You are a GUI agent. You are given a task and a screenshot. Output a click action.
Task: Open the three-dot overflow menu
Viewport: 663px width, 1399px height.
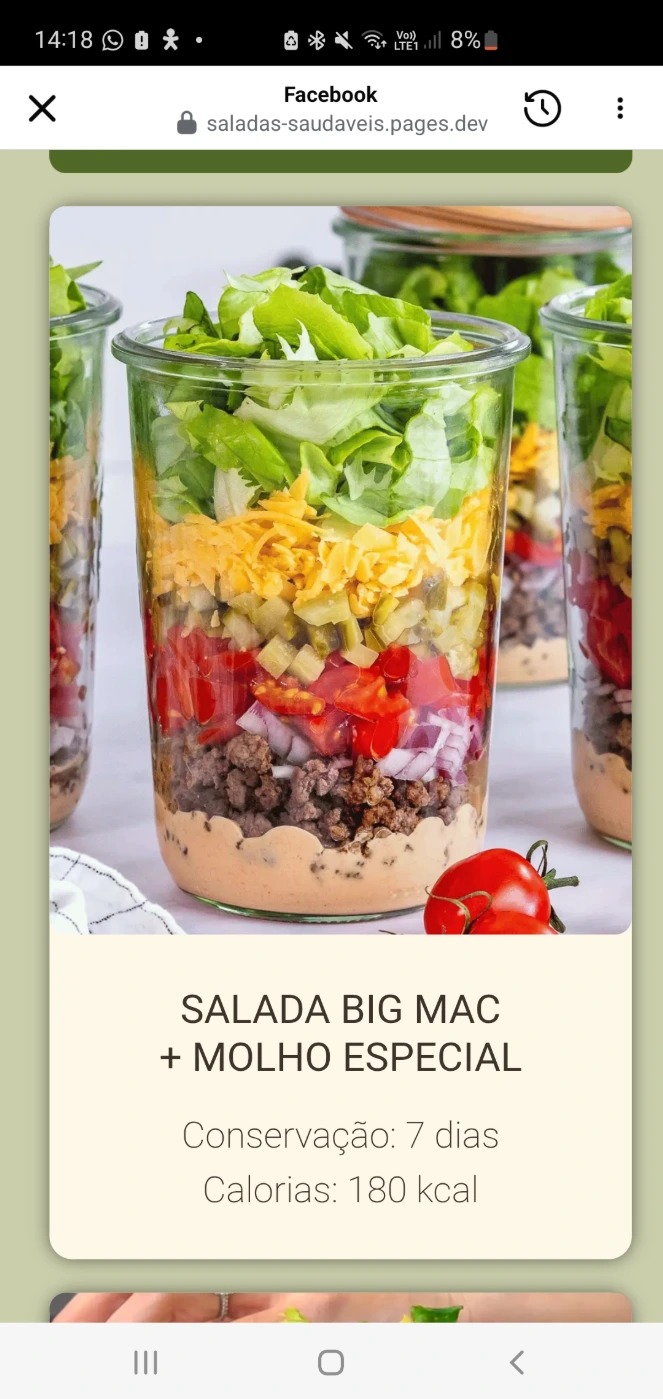point(620,108)
